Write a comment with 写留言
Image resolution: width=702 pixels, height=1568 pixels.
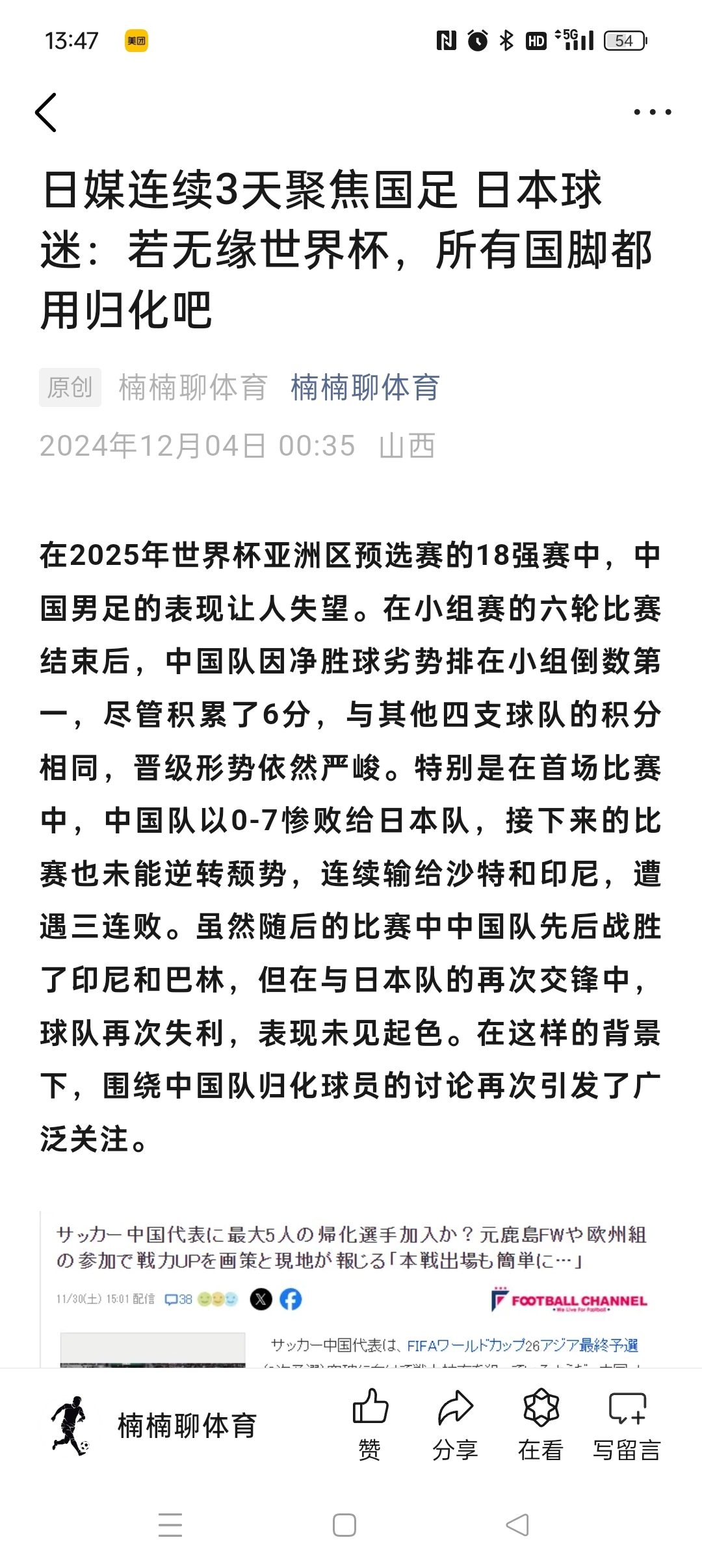click(x=627, y=1424)
